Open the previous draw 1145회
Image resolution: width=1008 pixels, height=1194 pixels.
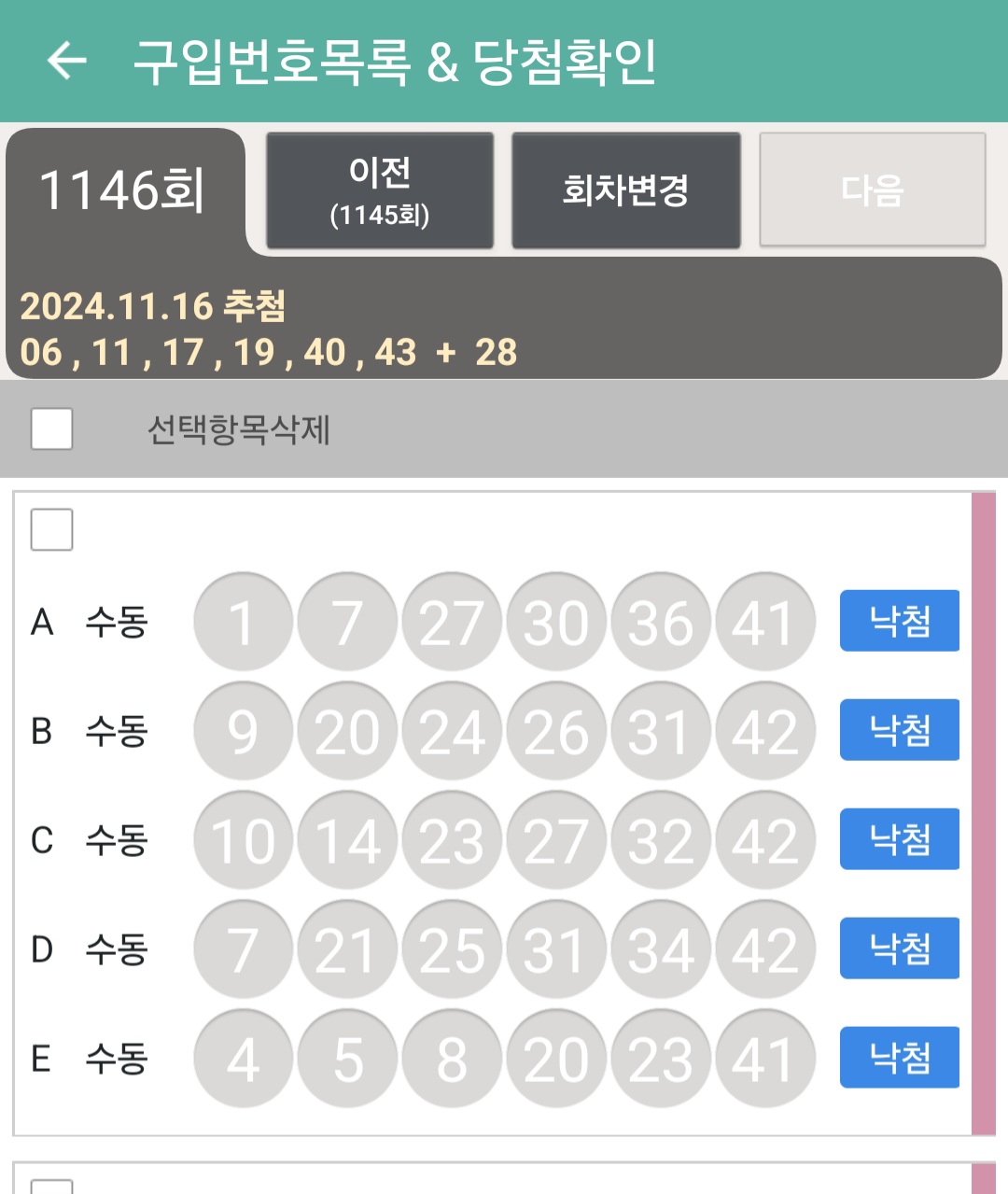pos(380,190)
